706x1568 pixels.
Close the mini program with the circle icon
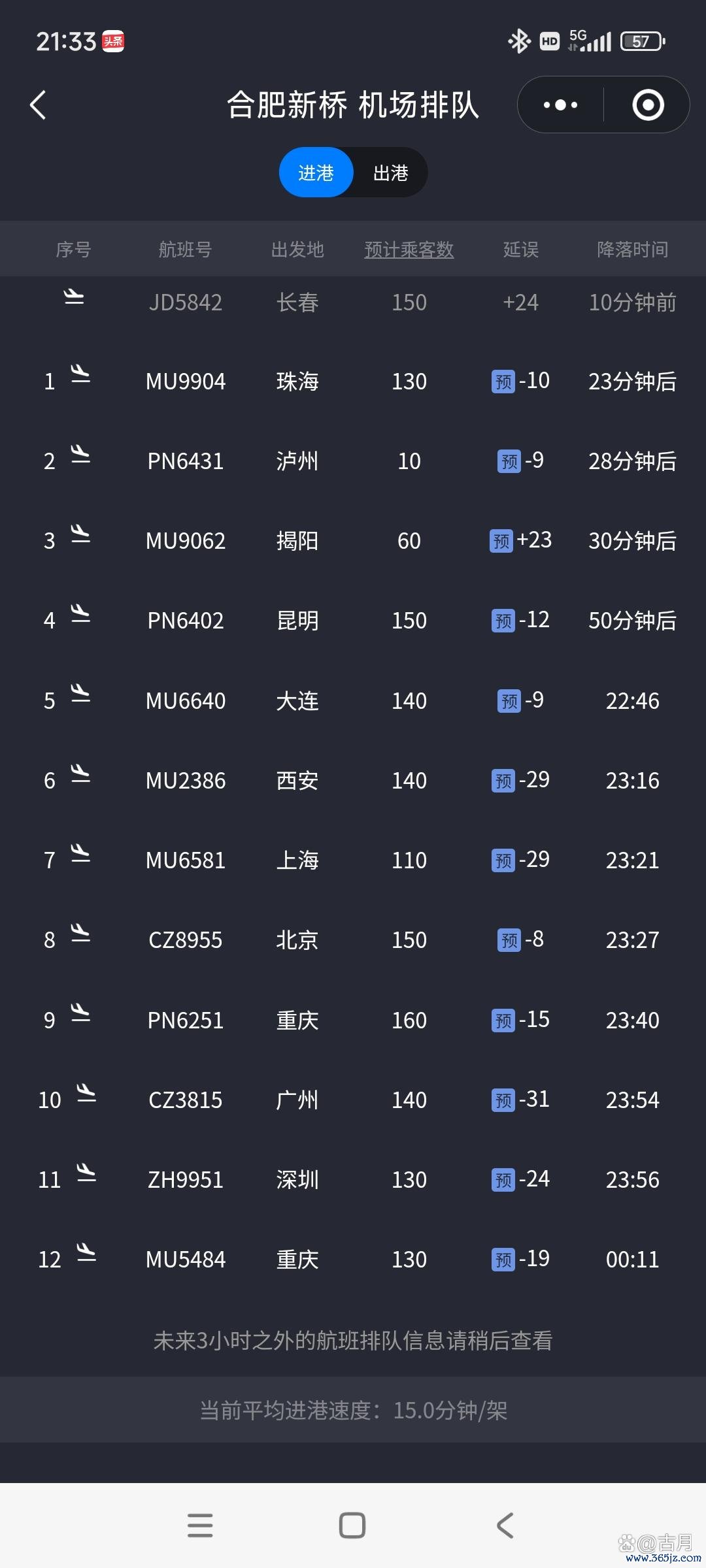[648, 105]
